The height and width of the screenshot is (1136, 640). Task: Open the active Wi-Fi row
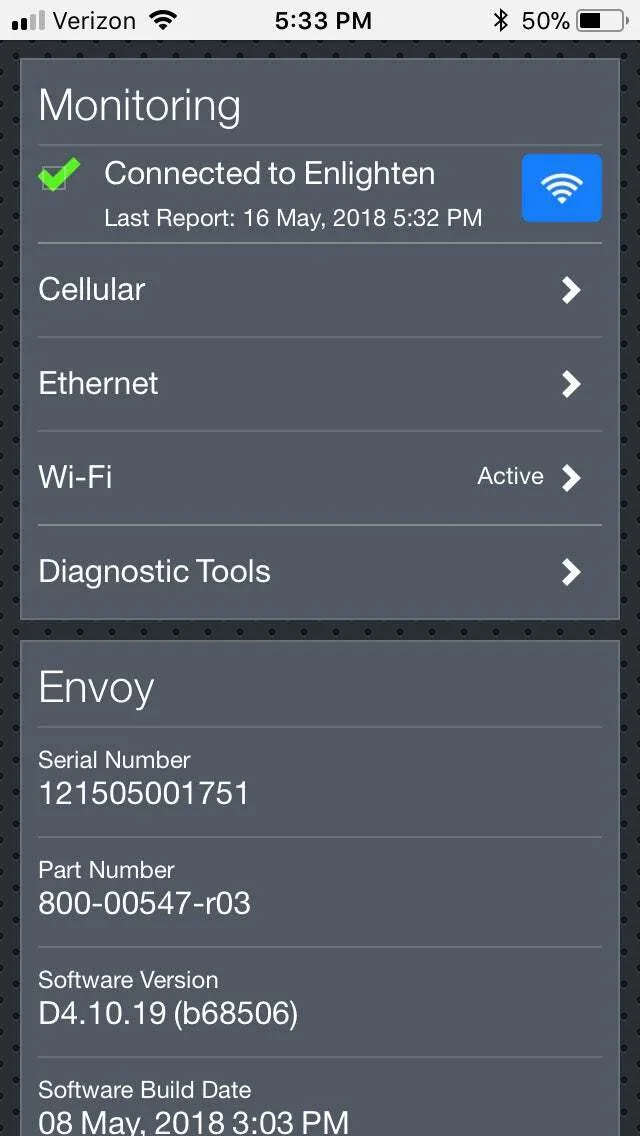pos(320,477)
